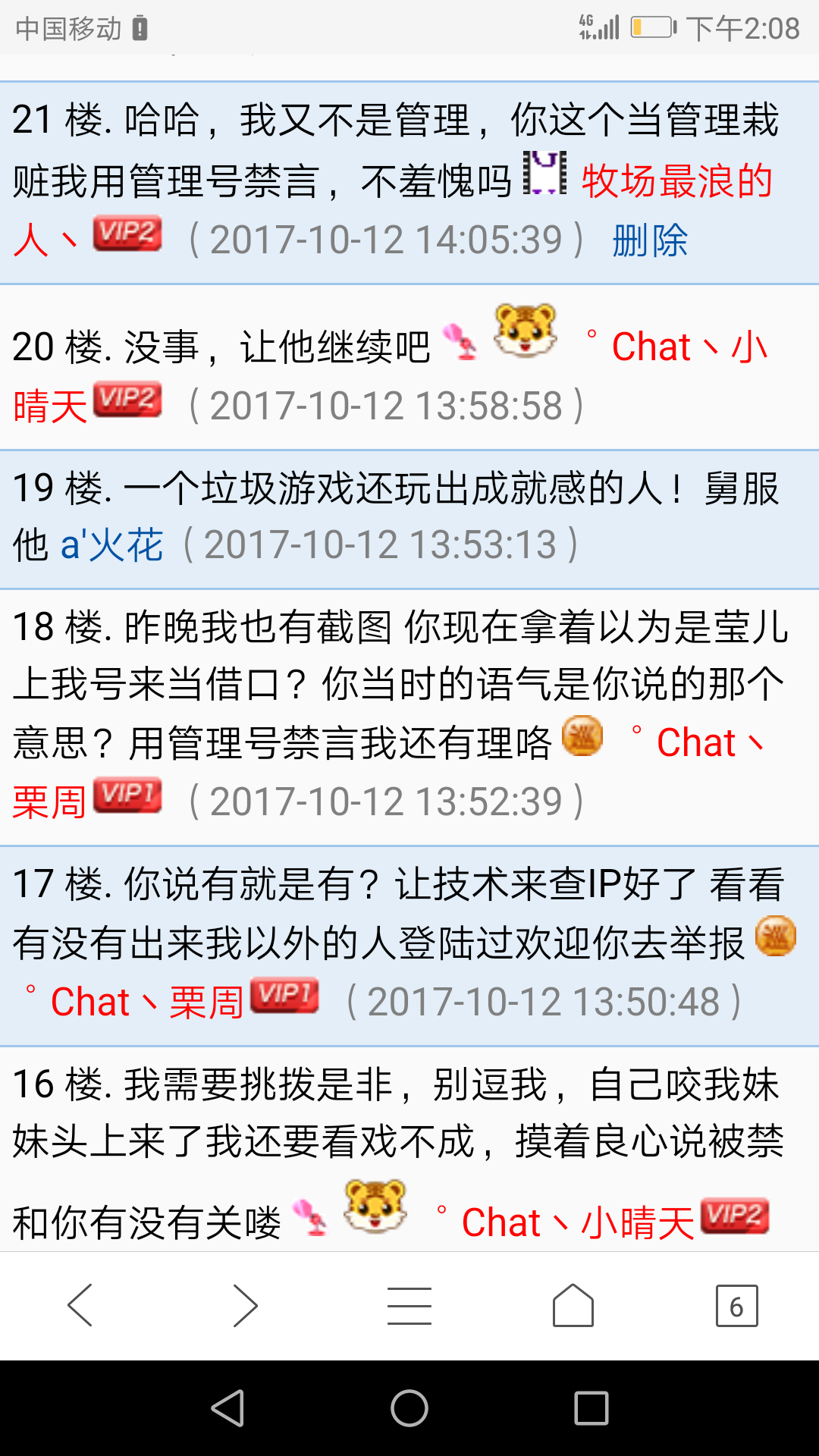Open Chat丶小晴天 profile in floor 16

coord(578,1222)
